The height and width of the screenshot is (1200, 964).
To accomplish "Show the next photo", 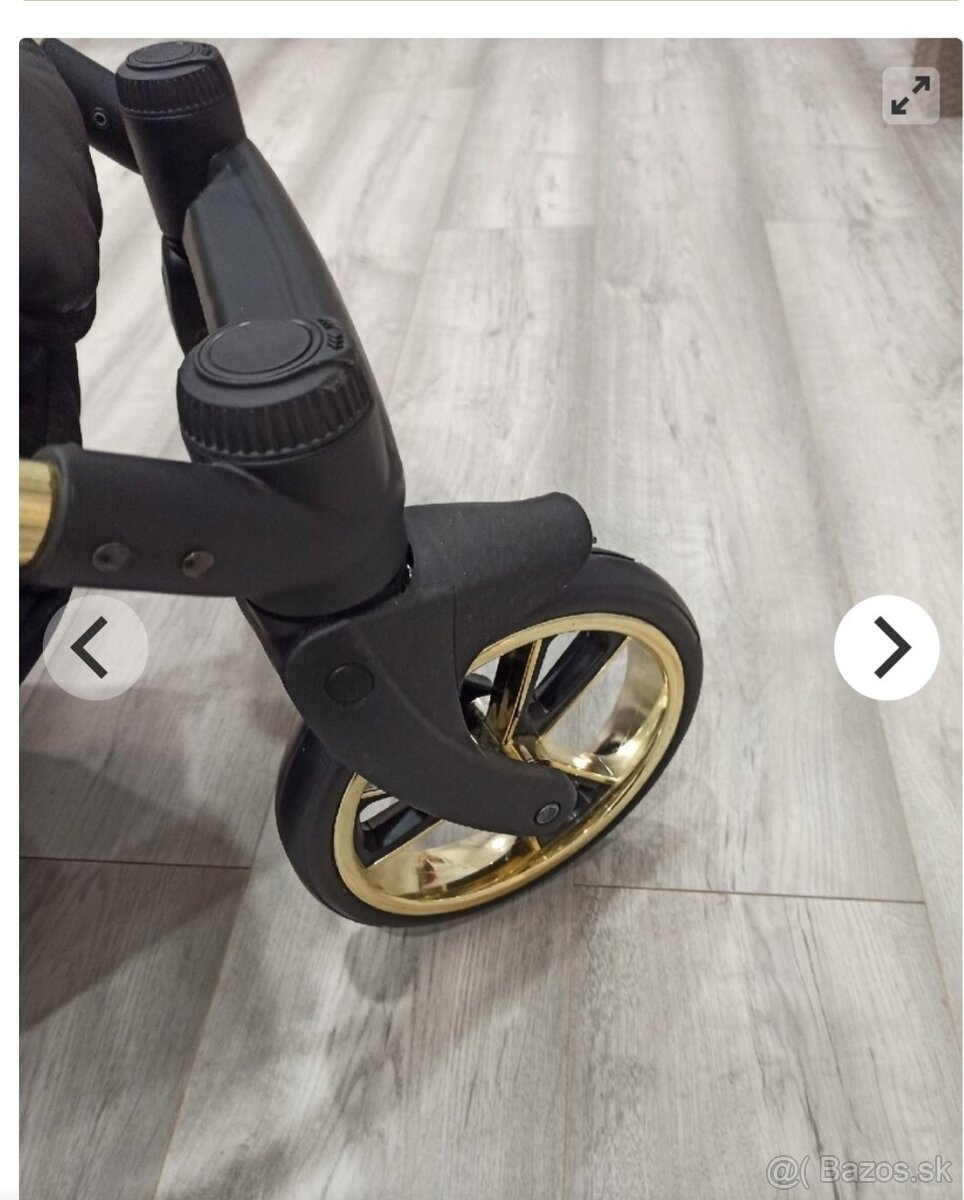I will click(x=886, y=647).
